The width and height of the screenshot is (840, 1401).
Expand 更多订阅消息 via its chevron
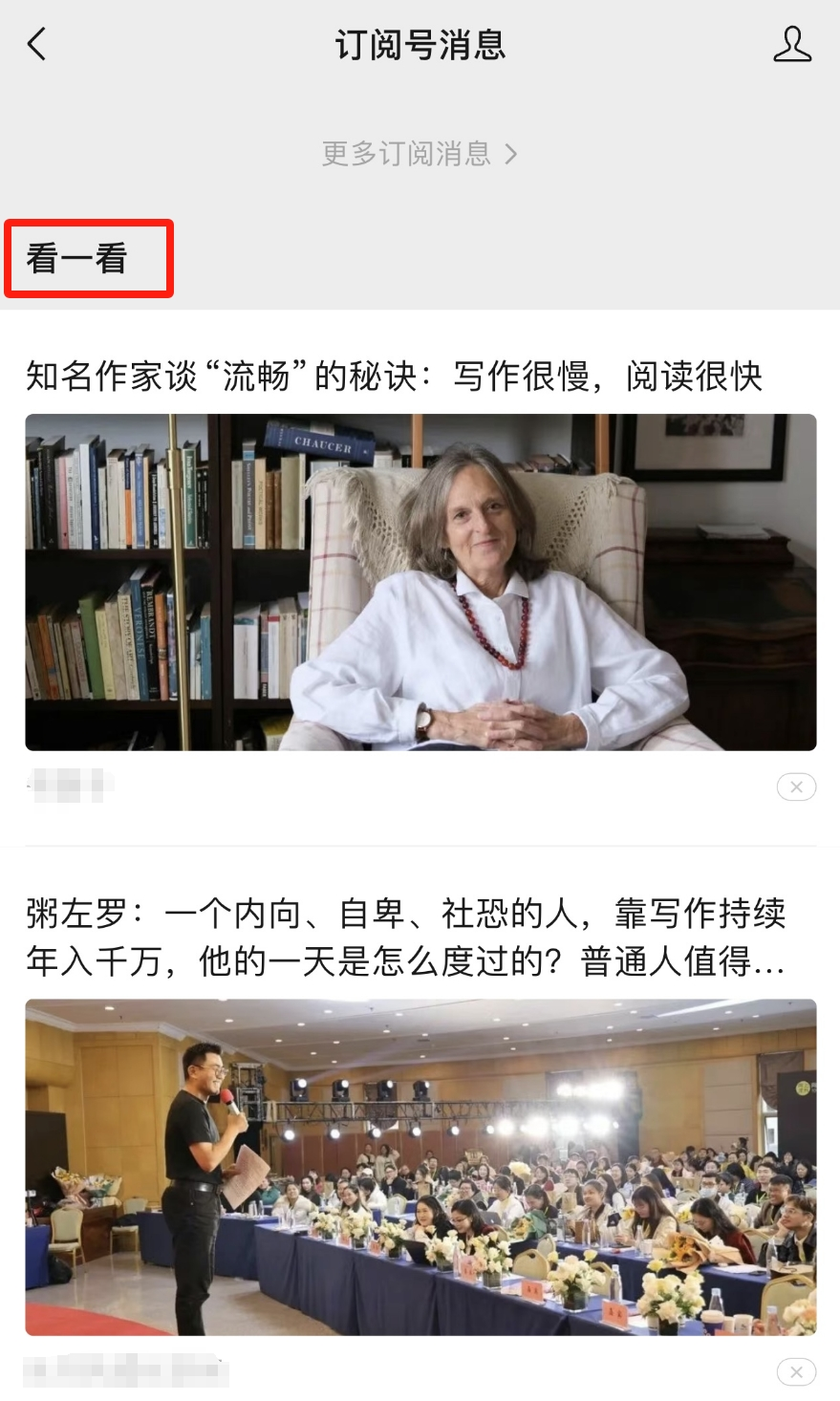513,155
